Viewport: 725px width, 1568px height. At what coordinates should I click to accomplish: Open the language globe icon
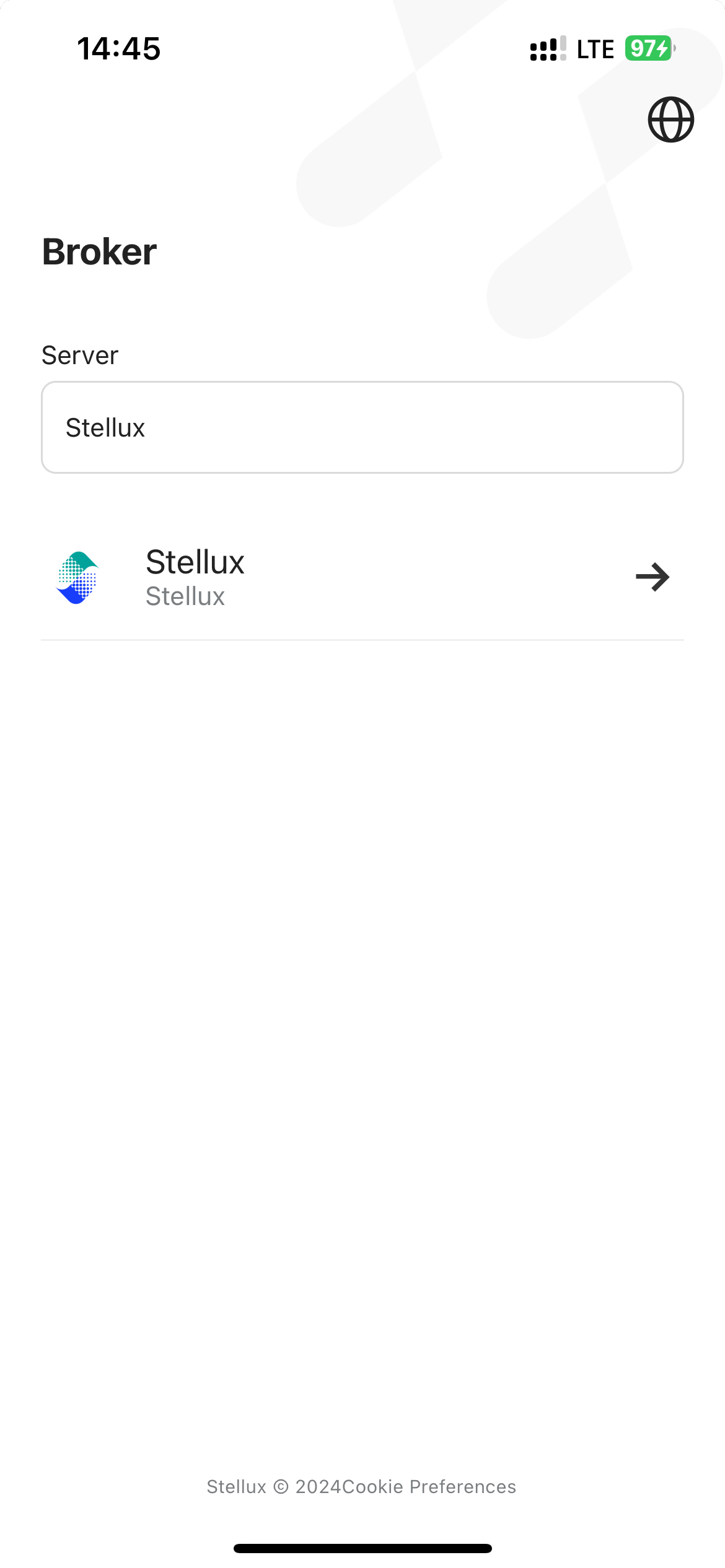click(x=670, y=120)
